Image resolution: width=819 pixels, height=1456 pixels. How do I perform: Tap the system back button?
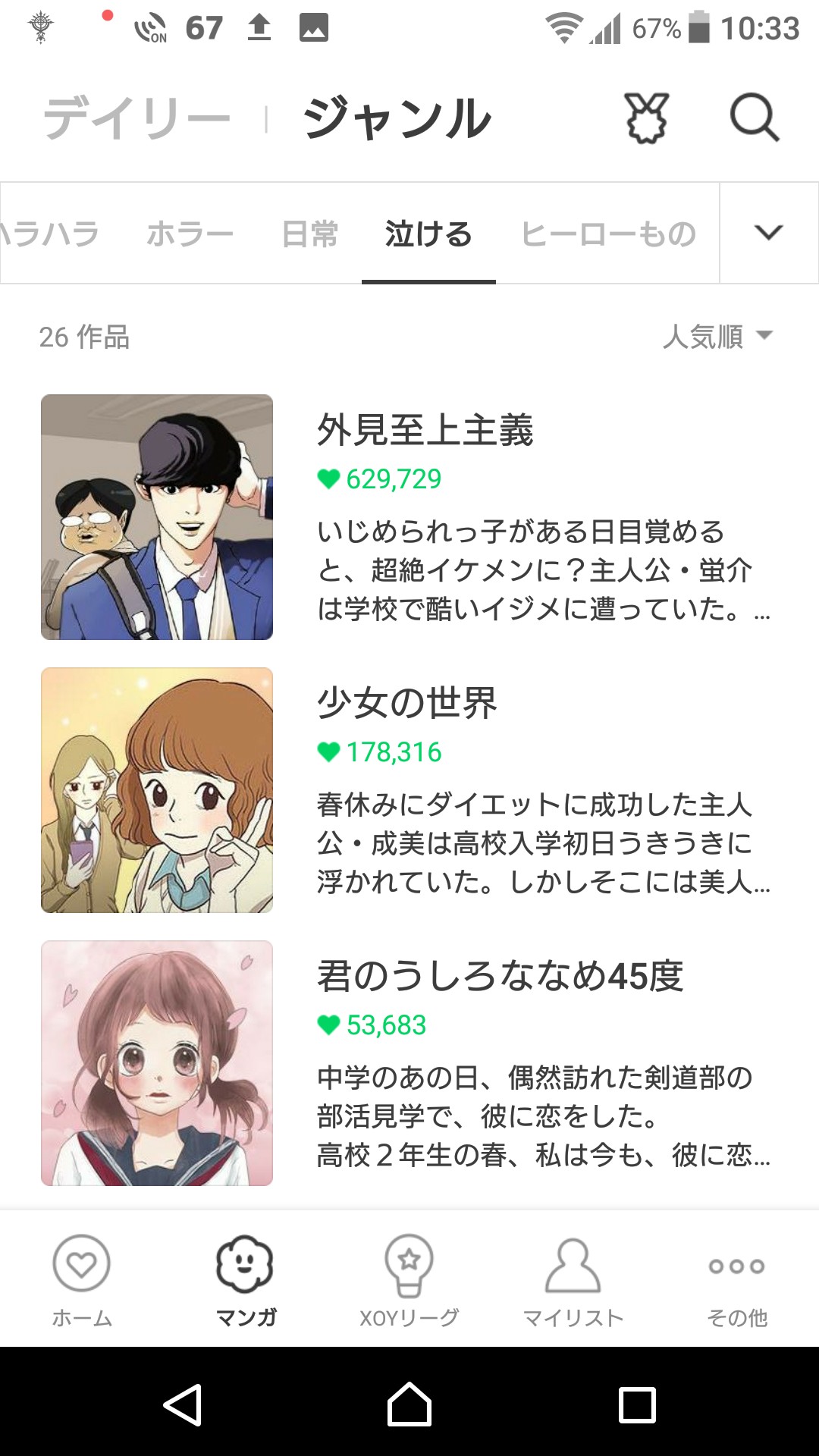point(183,1404)
